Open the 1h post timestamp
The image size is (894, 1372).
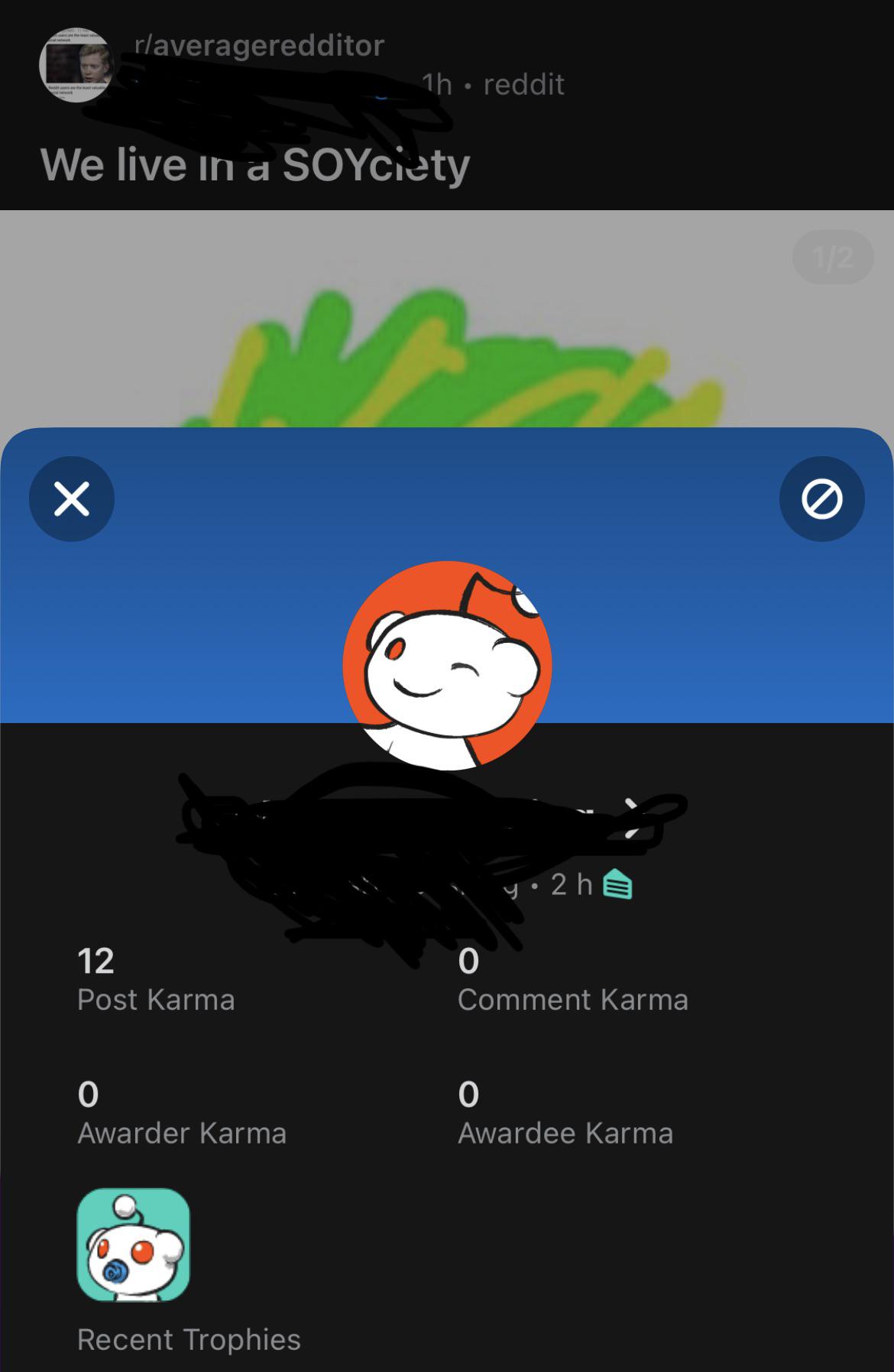point(439,84)
